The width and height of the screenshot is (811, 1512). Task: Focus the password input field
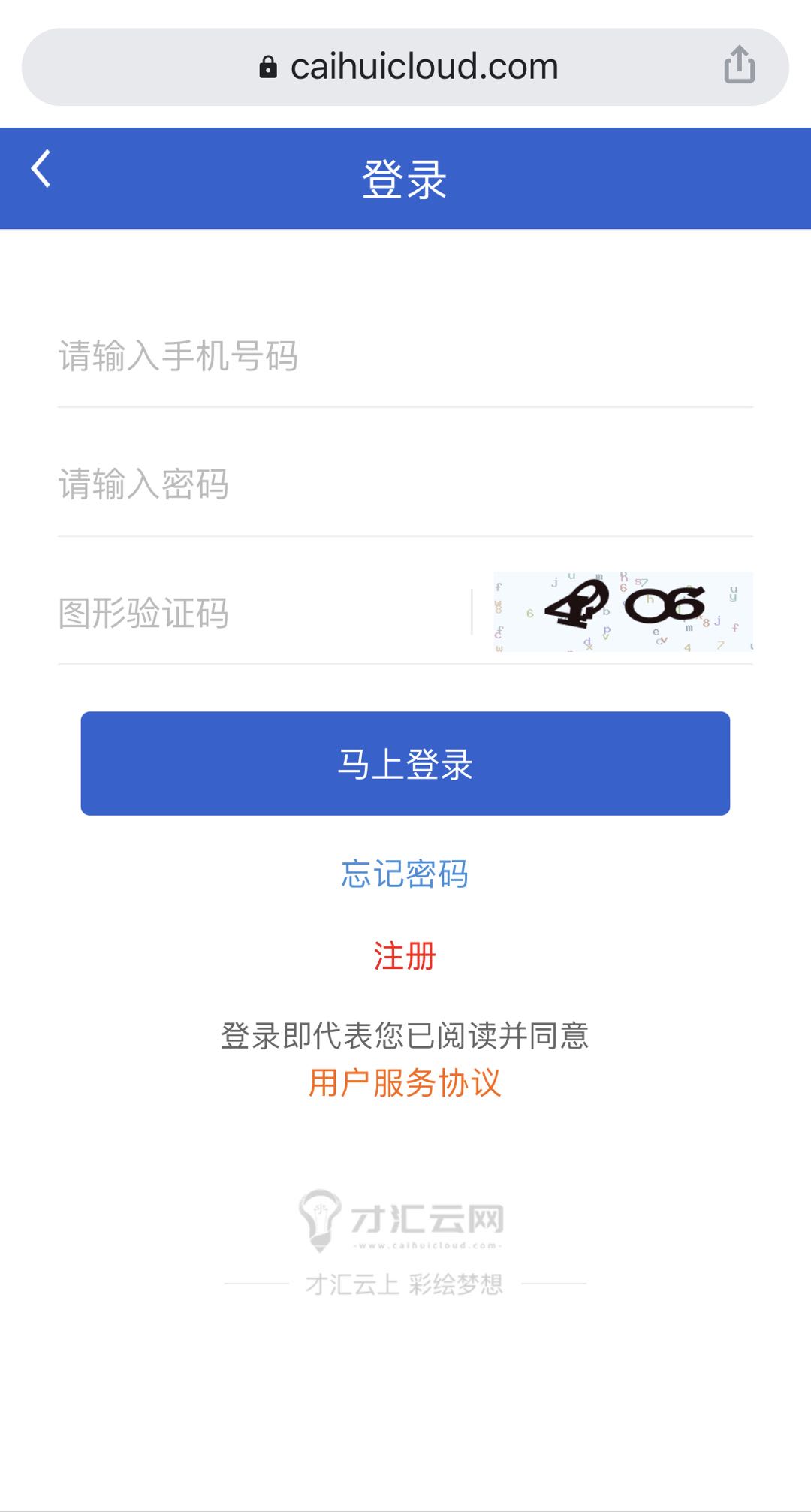pos(405,484)
